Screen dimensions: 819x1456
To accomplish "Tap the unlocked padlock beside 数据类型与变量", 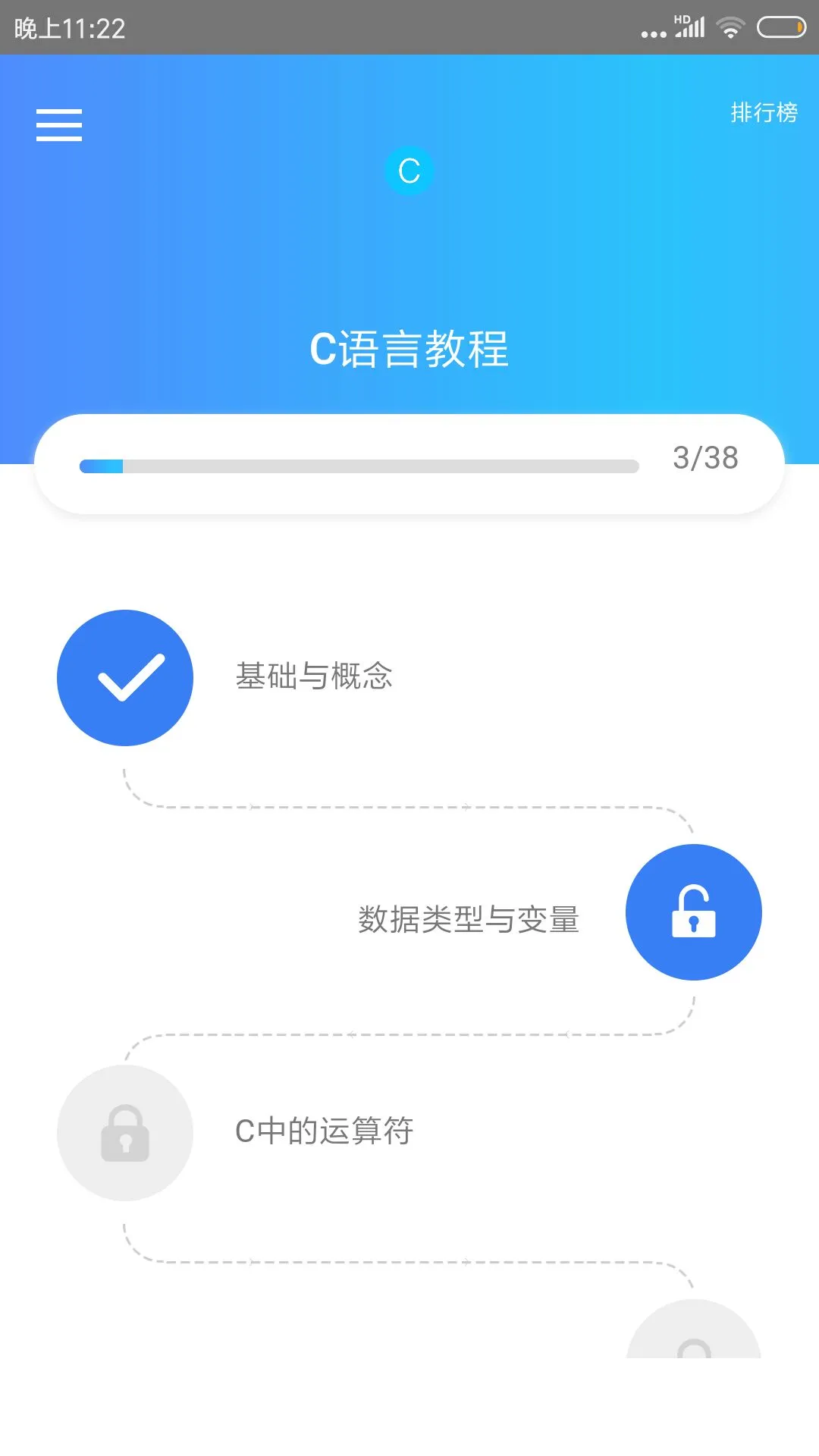I will (x=692, y=912).
